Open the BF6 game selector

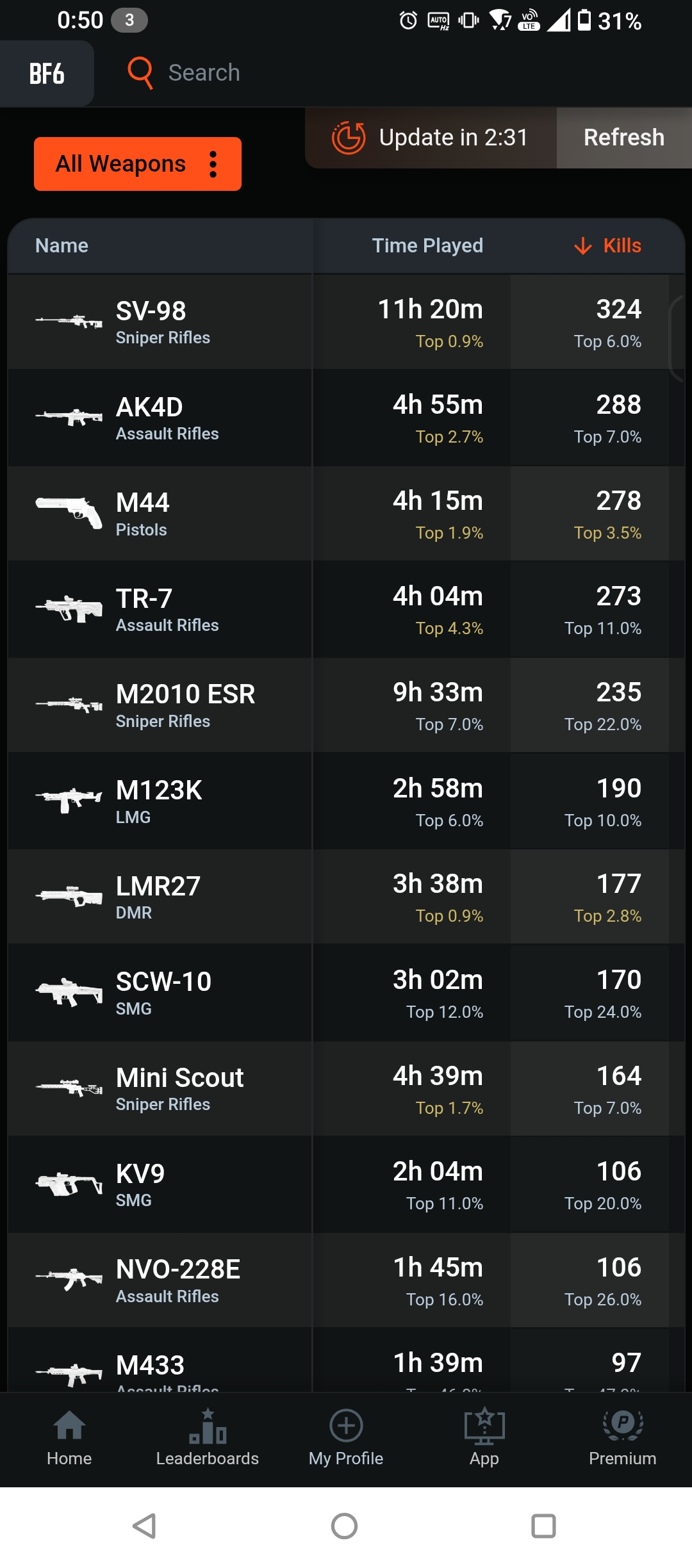coord(47,74)
